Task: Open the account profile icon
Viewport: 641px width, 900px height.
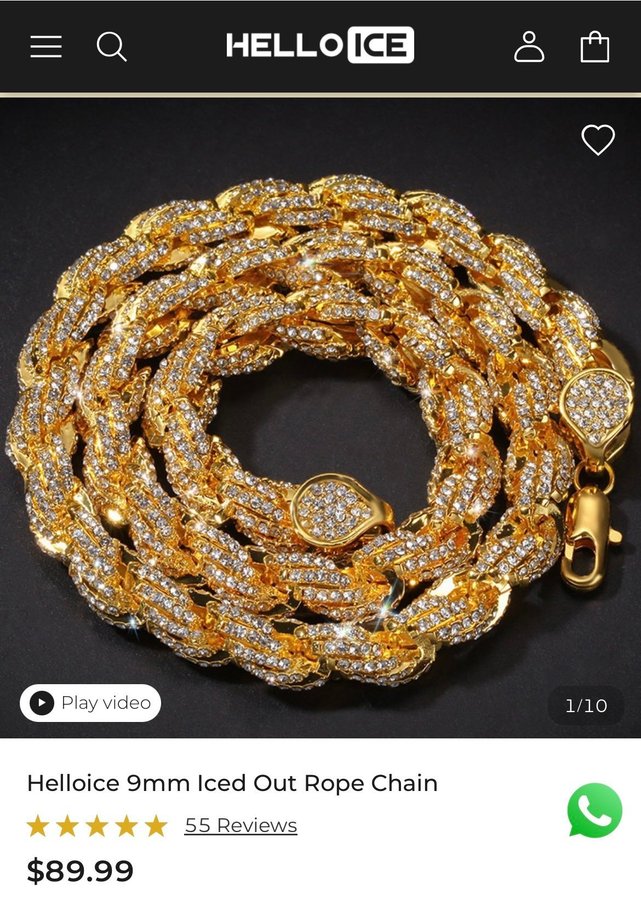Action: point(529,46)
